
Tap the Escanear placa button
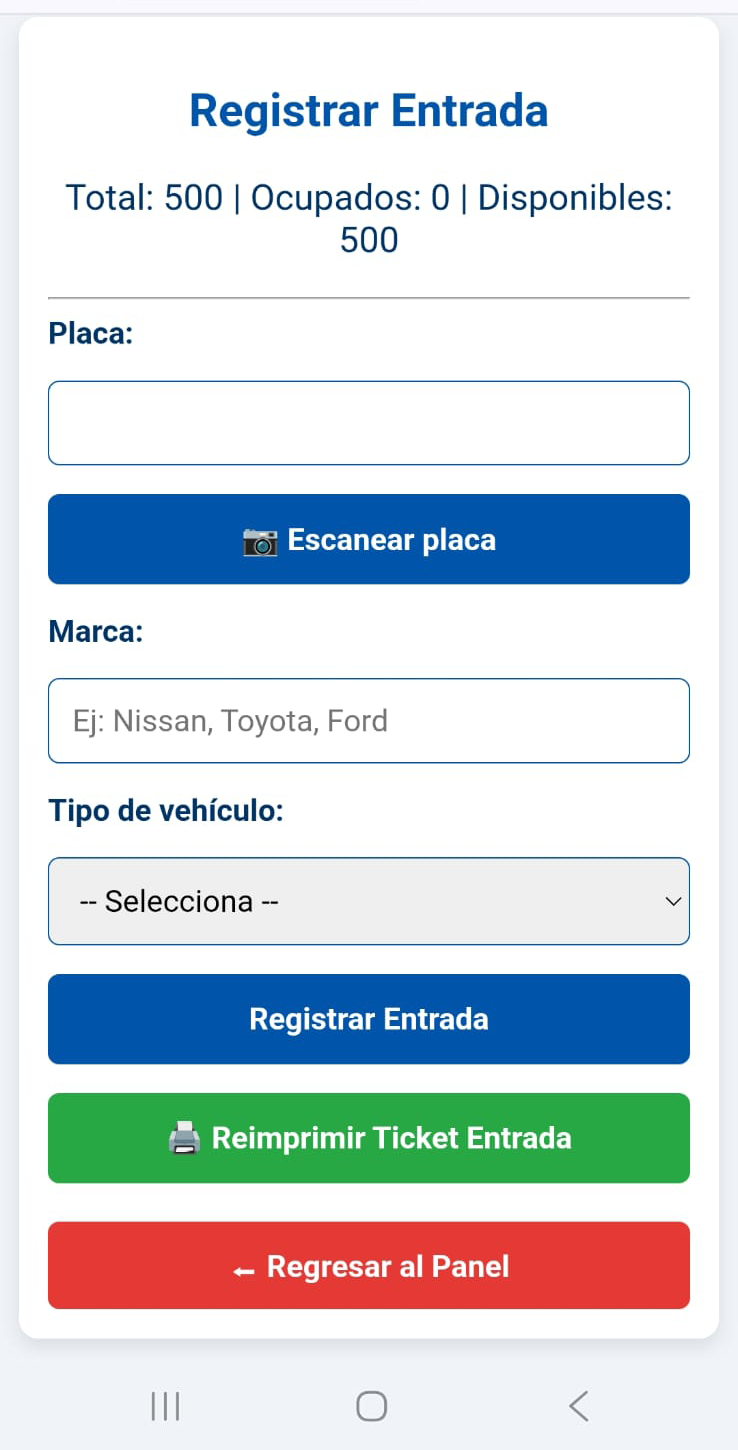click(x=368, y=539)
